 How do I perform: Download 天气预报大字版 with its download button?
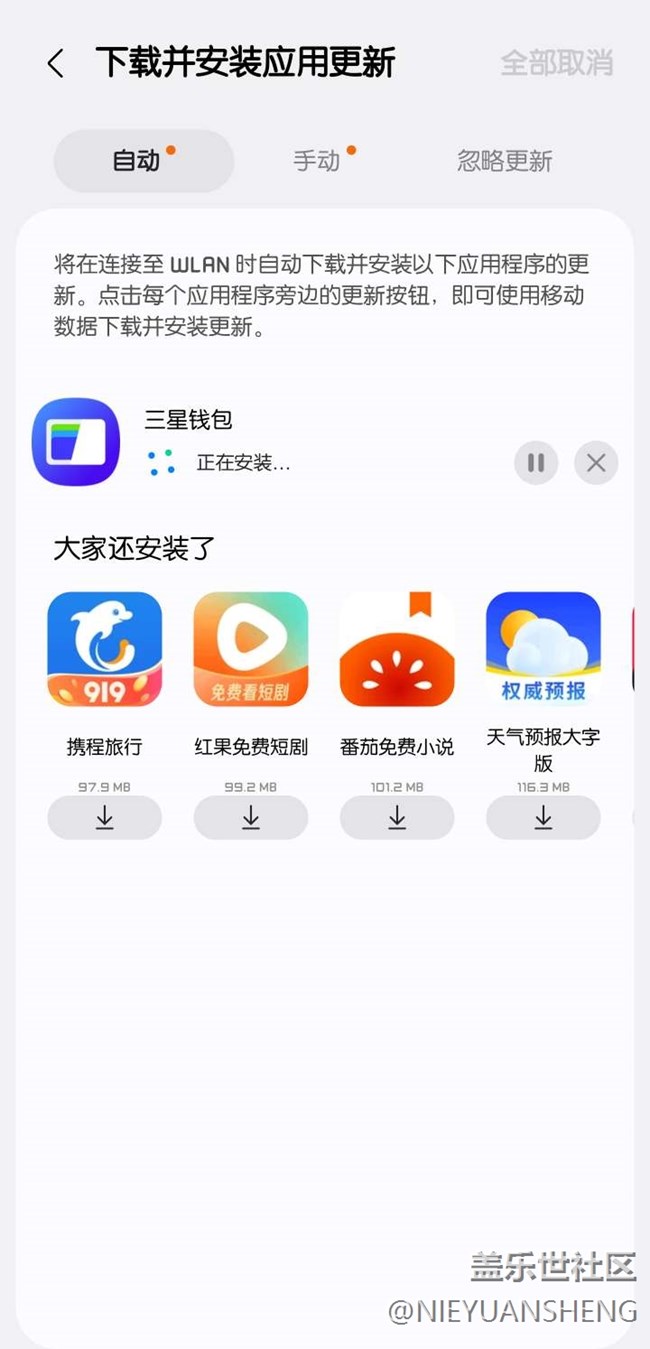543,818
